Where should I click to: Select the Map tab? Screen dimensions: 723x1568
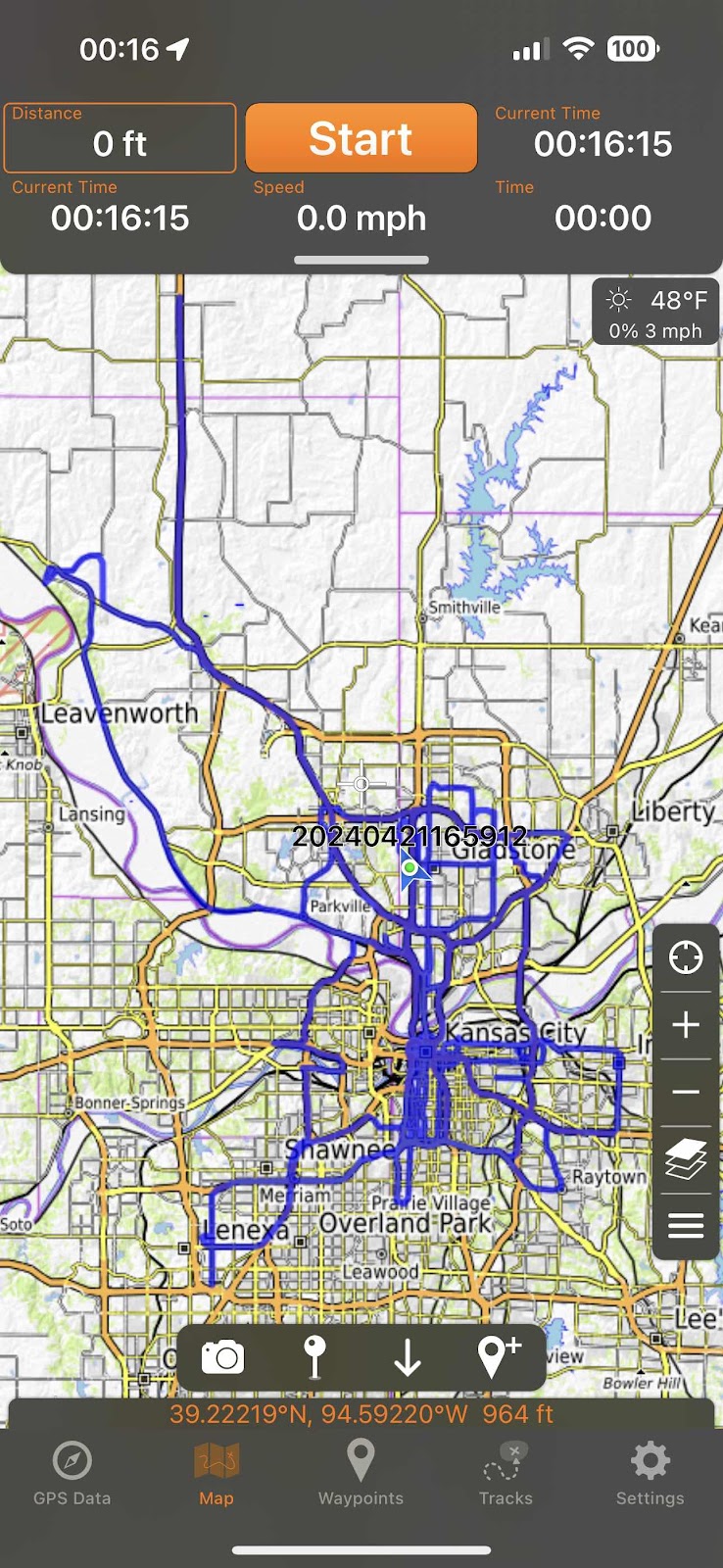[x=217, y=1473]
